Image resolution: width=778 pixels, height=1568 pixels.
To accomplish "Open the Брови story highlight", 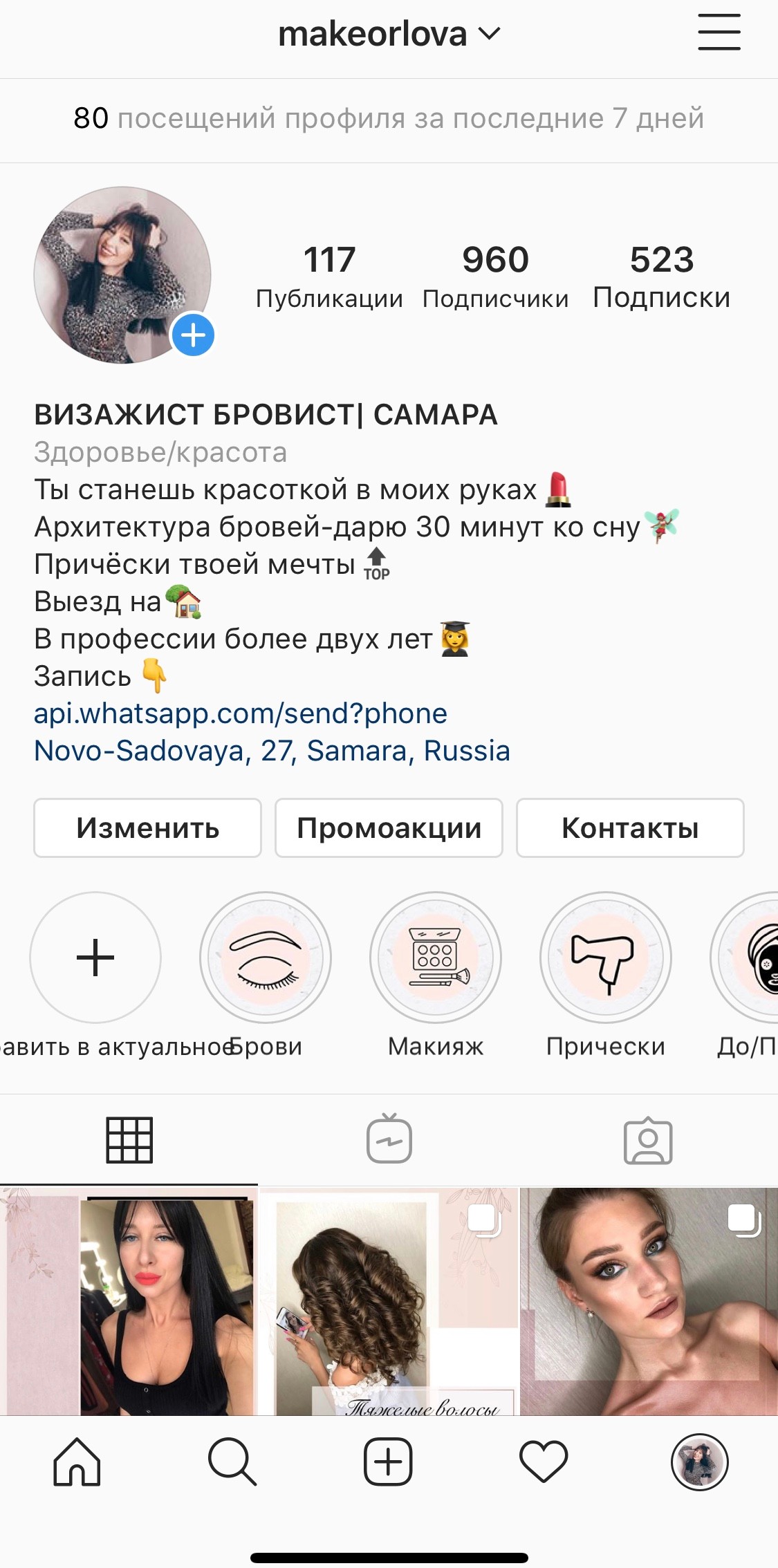I will pyautogui.click(x=266, y=958).
